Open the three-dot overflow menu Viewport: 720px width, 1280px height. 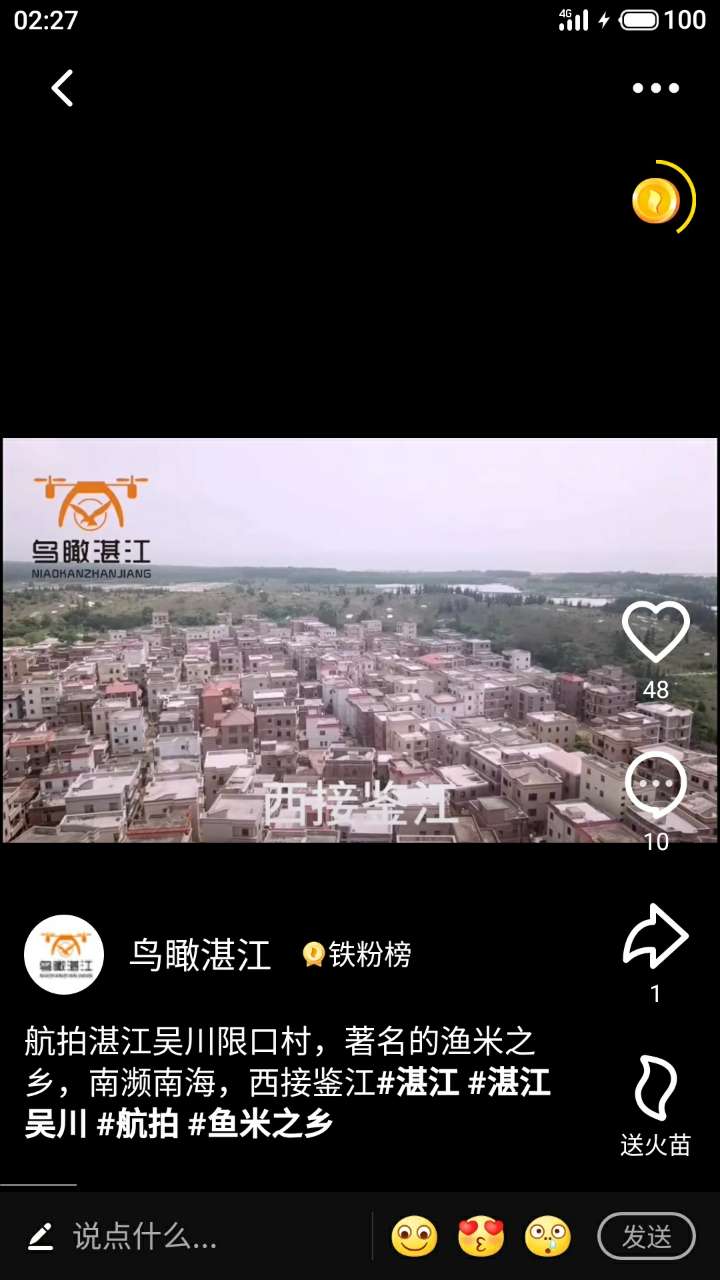coord(656,88)
